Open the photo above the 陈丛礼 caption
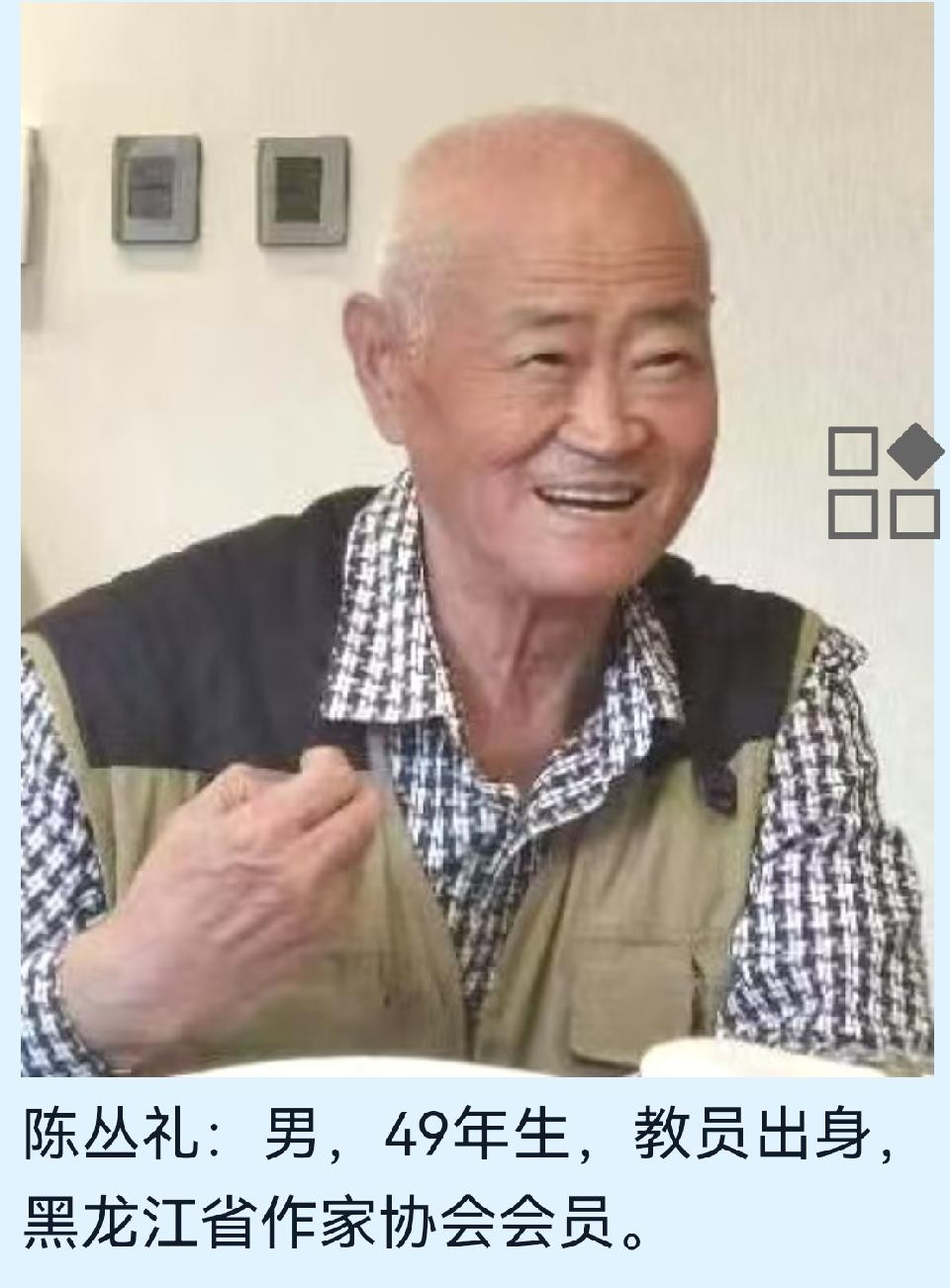This screenshot has height=1288, width=950. (x=475, y=539)
